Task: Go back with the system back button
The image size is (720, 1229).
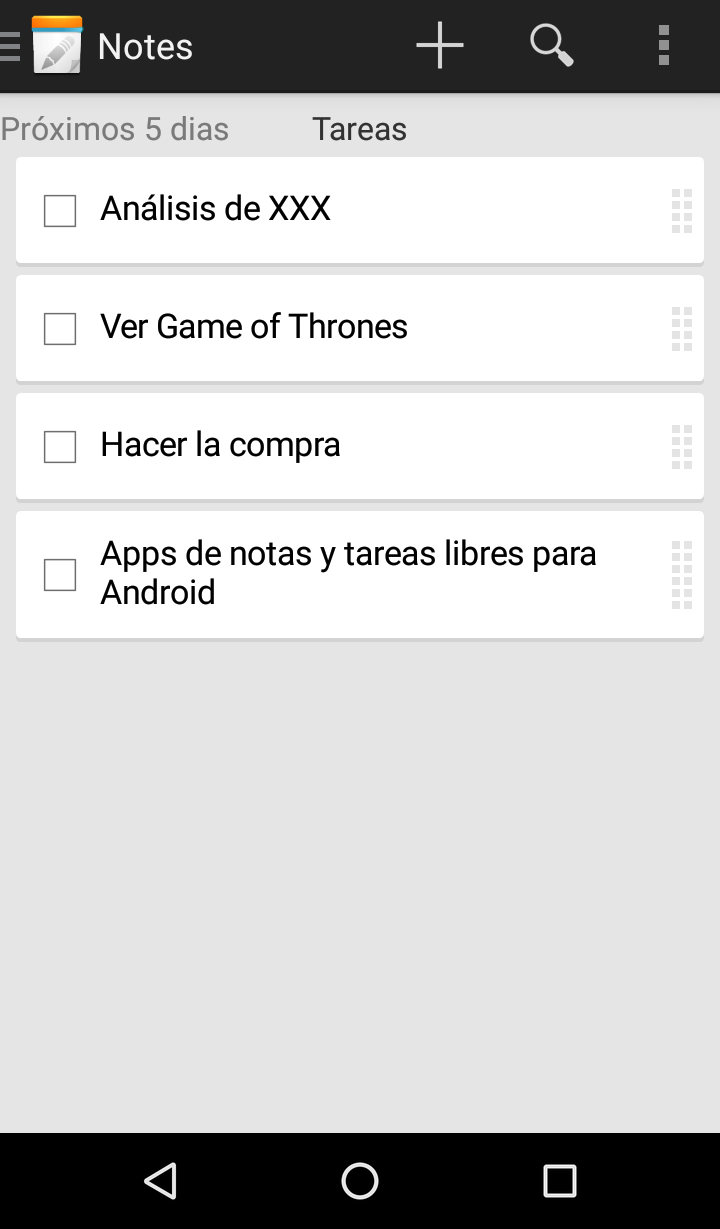Action: tap(160, 1181)
